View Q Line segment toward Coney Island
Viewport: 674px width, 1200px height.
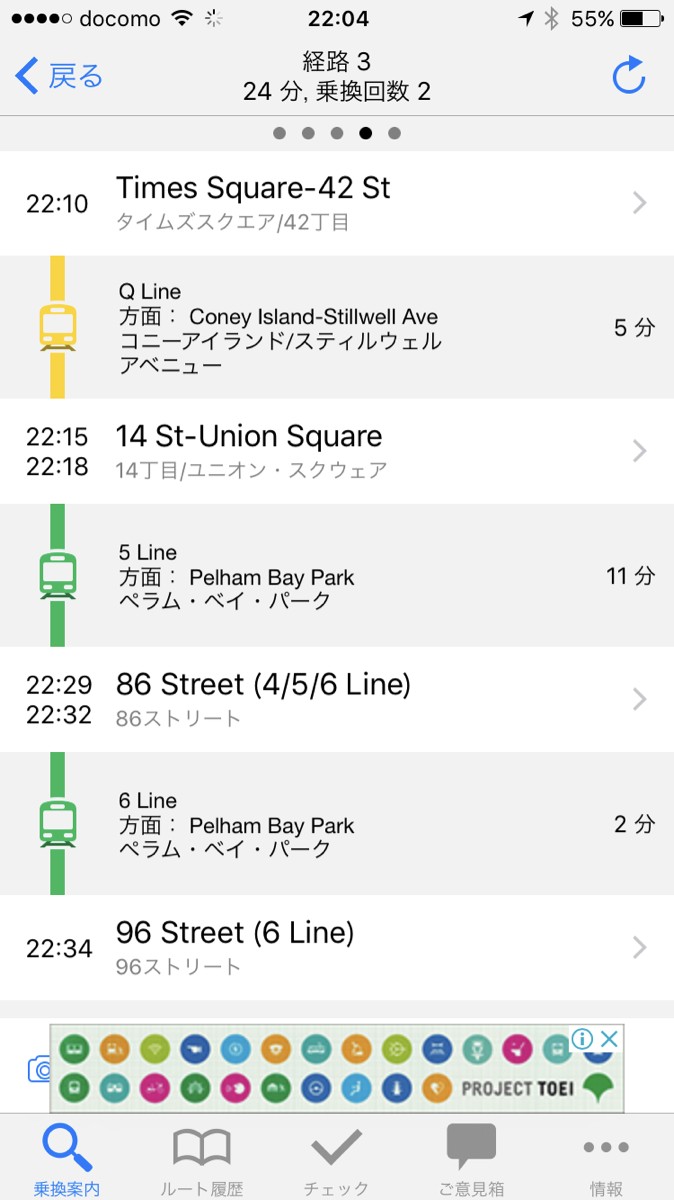pyautogui.click(x=337, y=328)
